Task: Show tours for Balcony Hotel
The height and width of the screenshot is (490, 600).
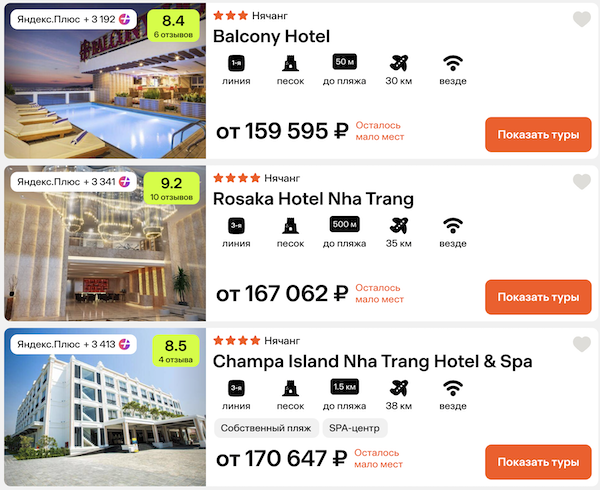Action: [x=538, y=134]
